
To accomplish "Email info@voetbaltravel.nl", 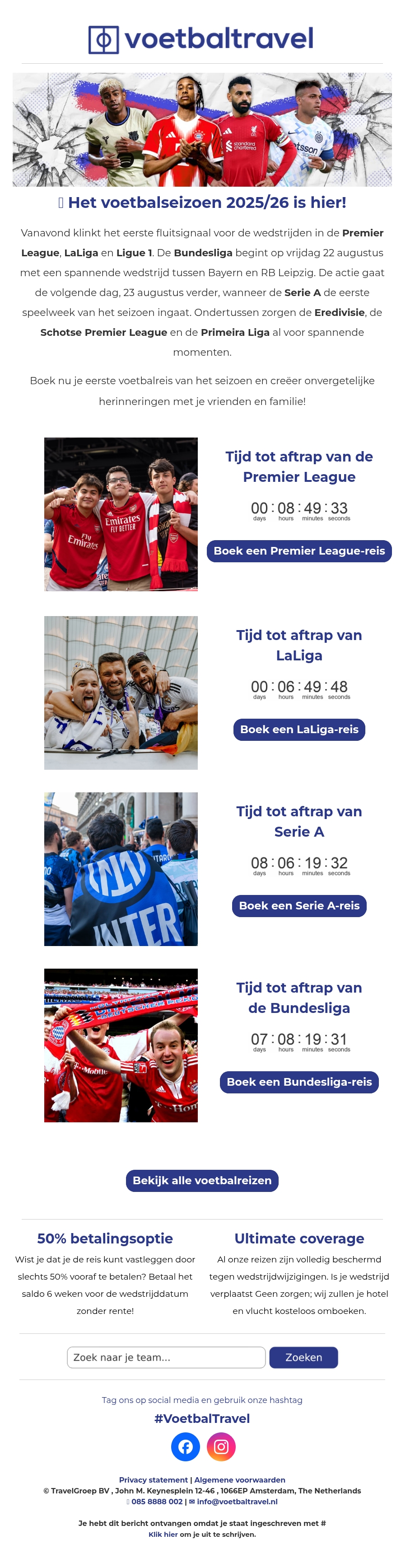I will [x=237, y=1502].
